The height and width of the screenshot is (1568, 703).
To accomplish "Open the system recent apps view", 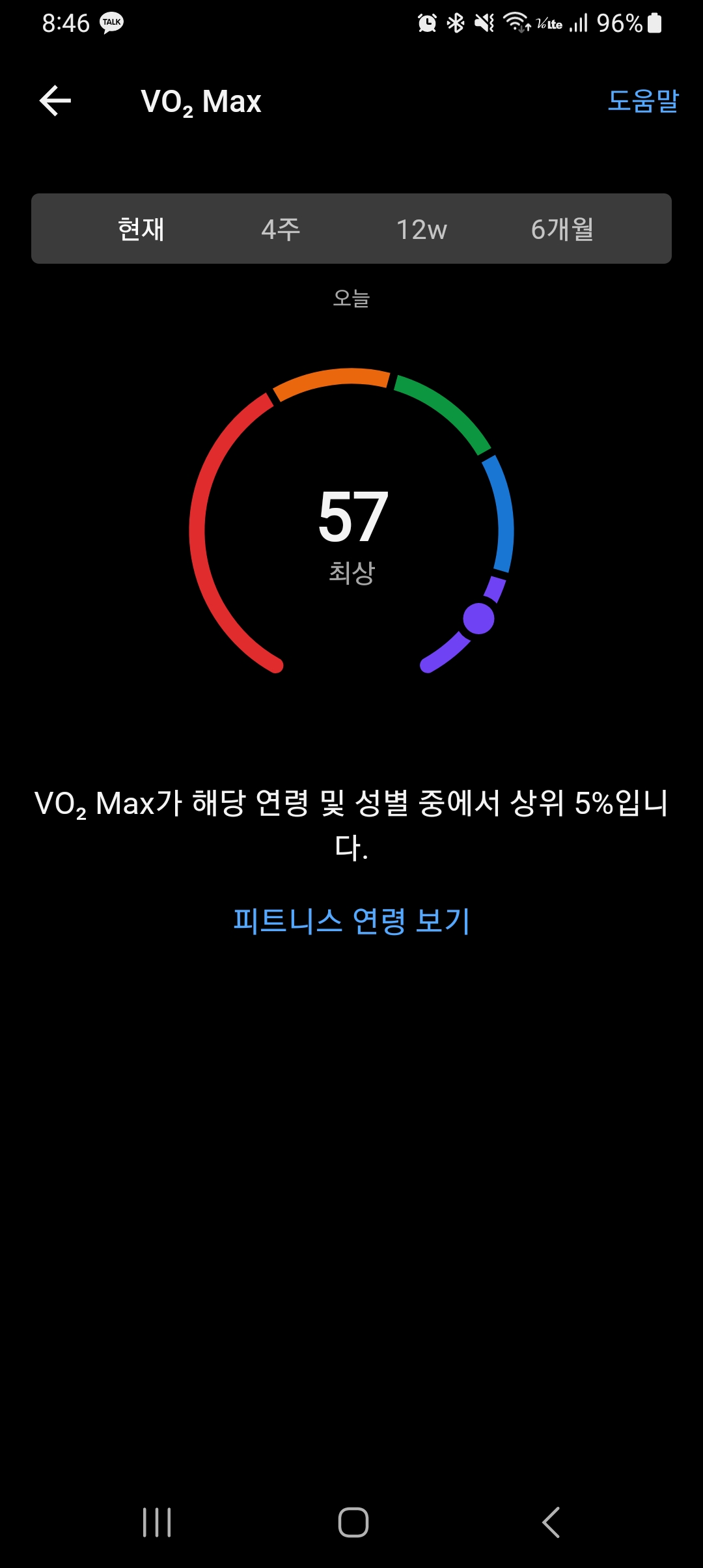I will [x=157, y=1522].
